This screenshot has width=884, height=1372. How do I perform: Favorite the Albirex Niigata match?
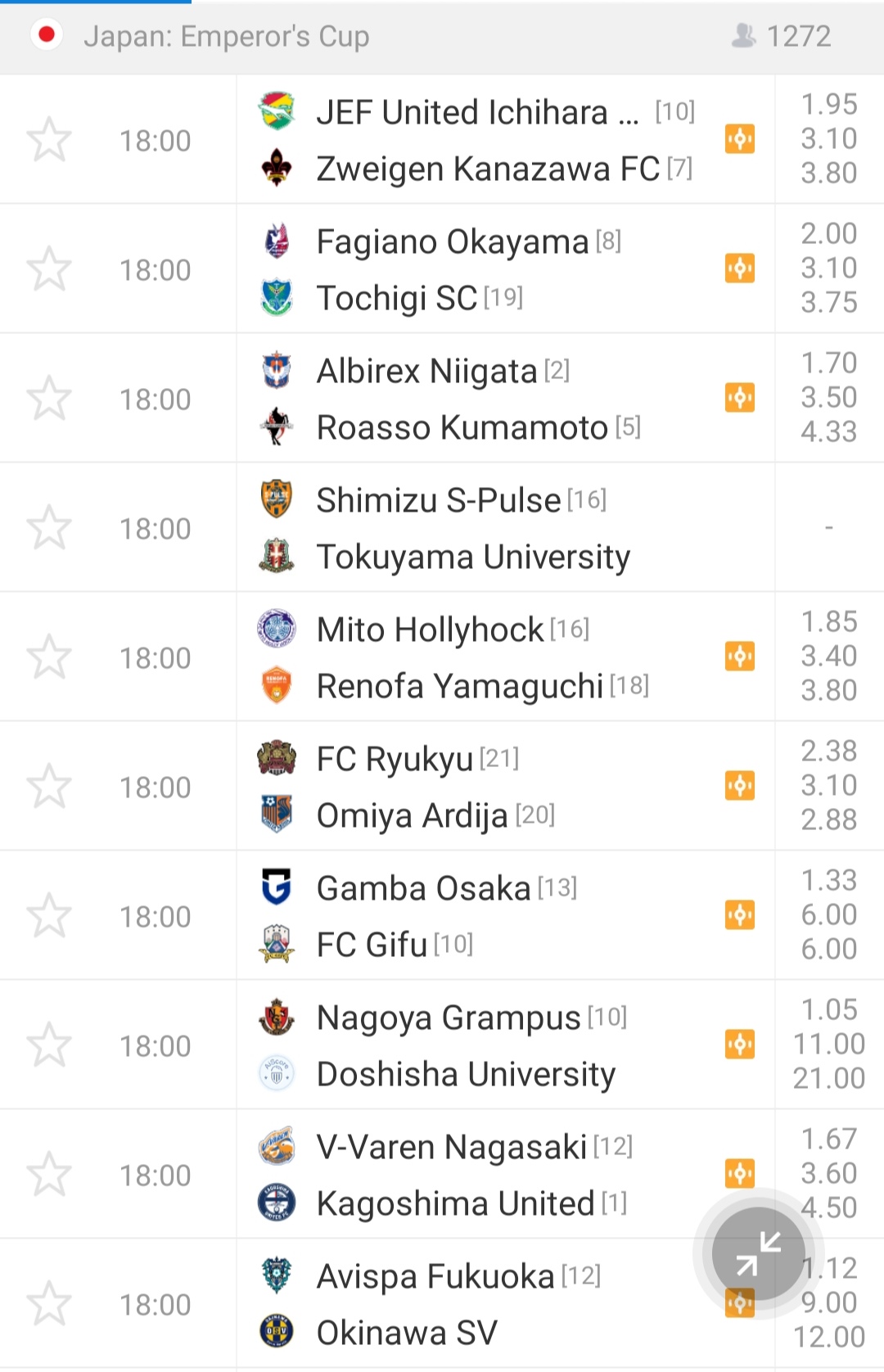[x=49, y=399]
